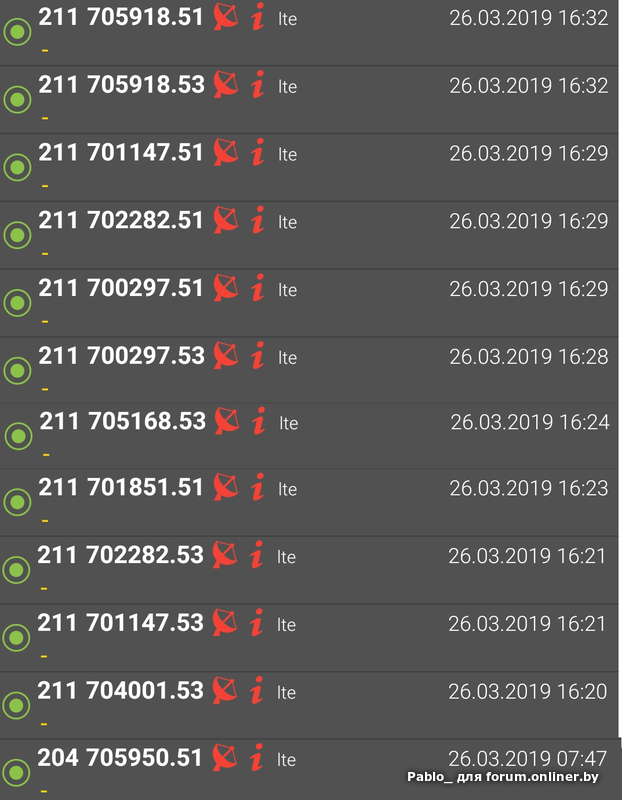Tap the antenna icon for 211 705918.51
The height and width of the screenshot is (800, 622).
226,18
